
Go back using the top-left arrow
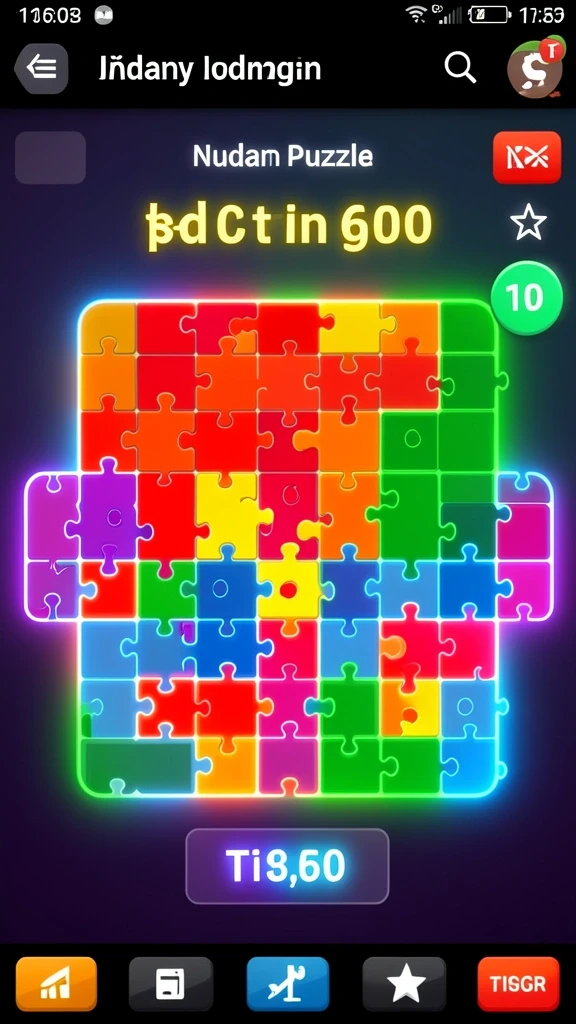click(x=42, y=68)
